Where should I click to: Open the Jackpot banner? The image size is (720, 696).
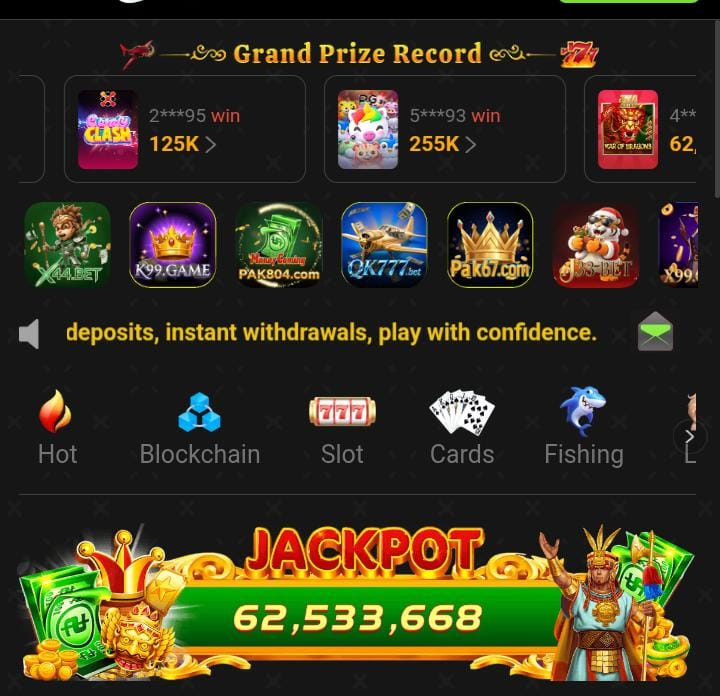pos(358,600)
